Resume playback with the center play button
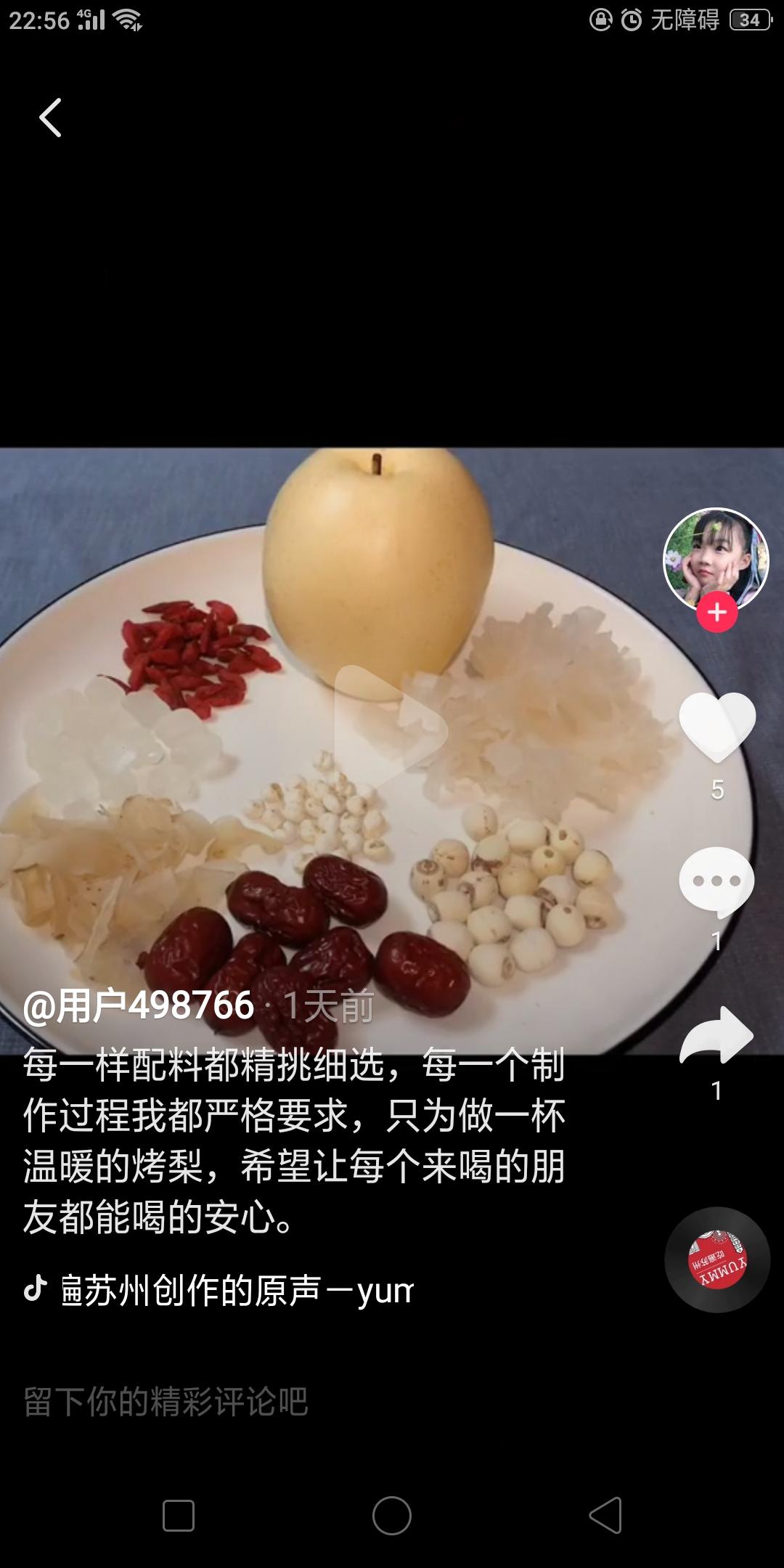 (391, 730)
